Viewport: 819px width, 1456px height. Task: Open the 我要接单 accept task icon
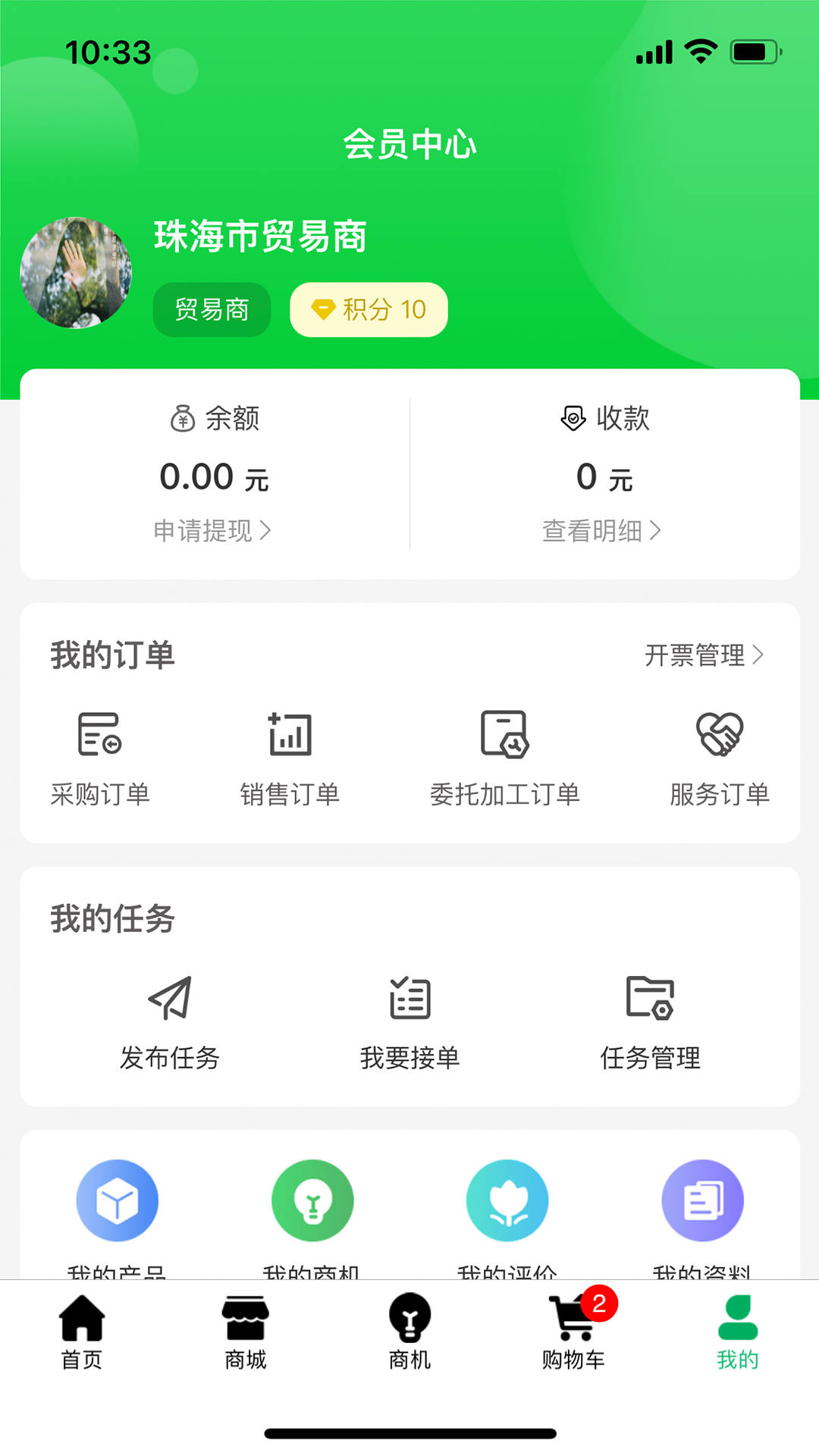click(409, 1016)
